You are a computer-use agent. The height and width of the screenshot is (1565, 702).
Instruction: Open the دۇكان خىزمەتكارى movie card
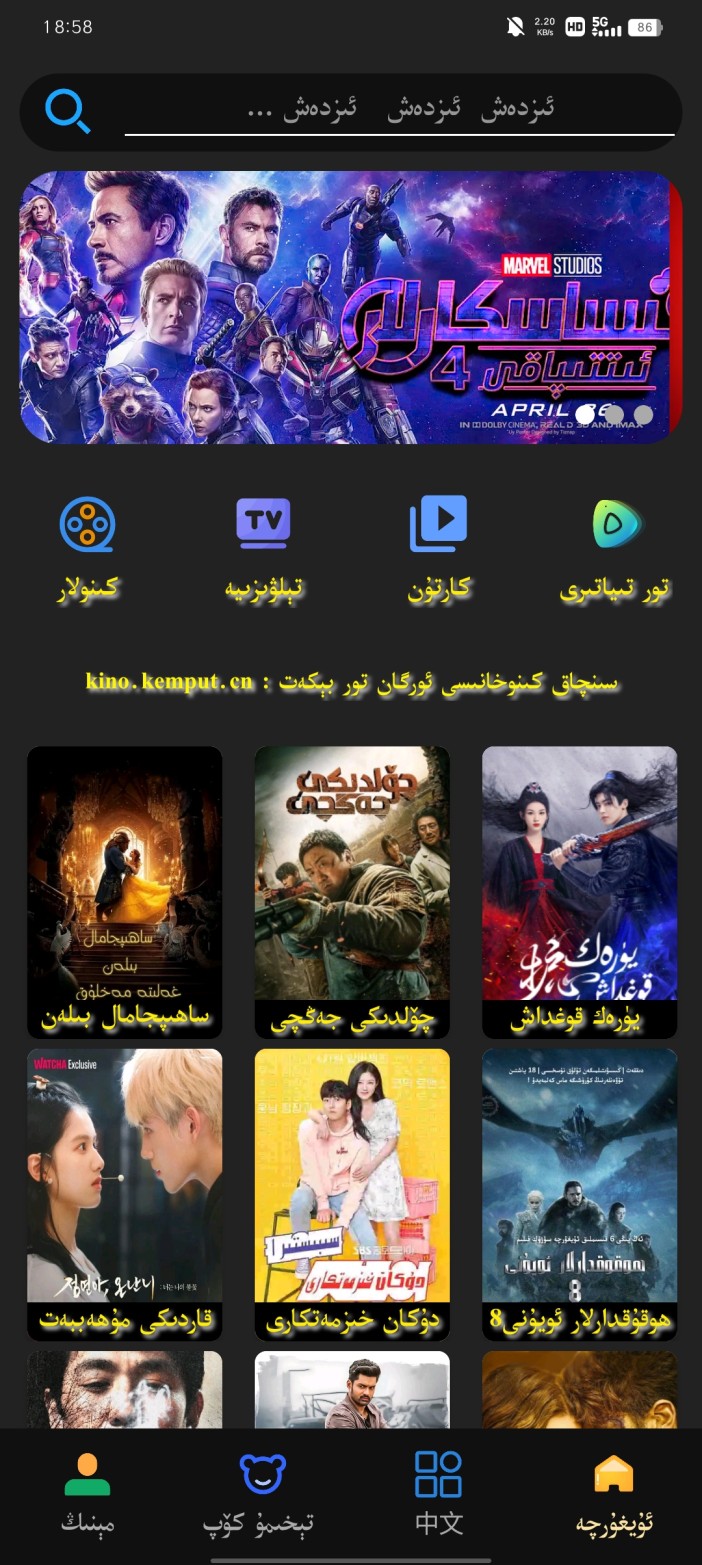[x=352, y=1192]
